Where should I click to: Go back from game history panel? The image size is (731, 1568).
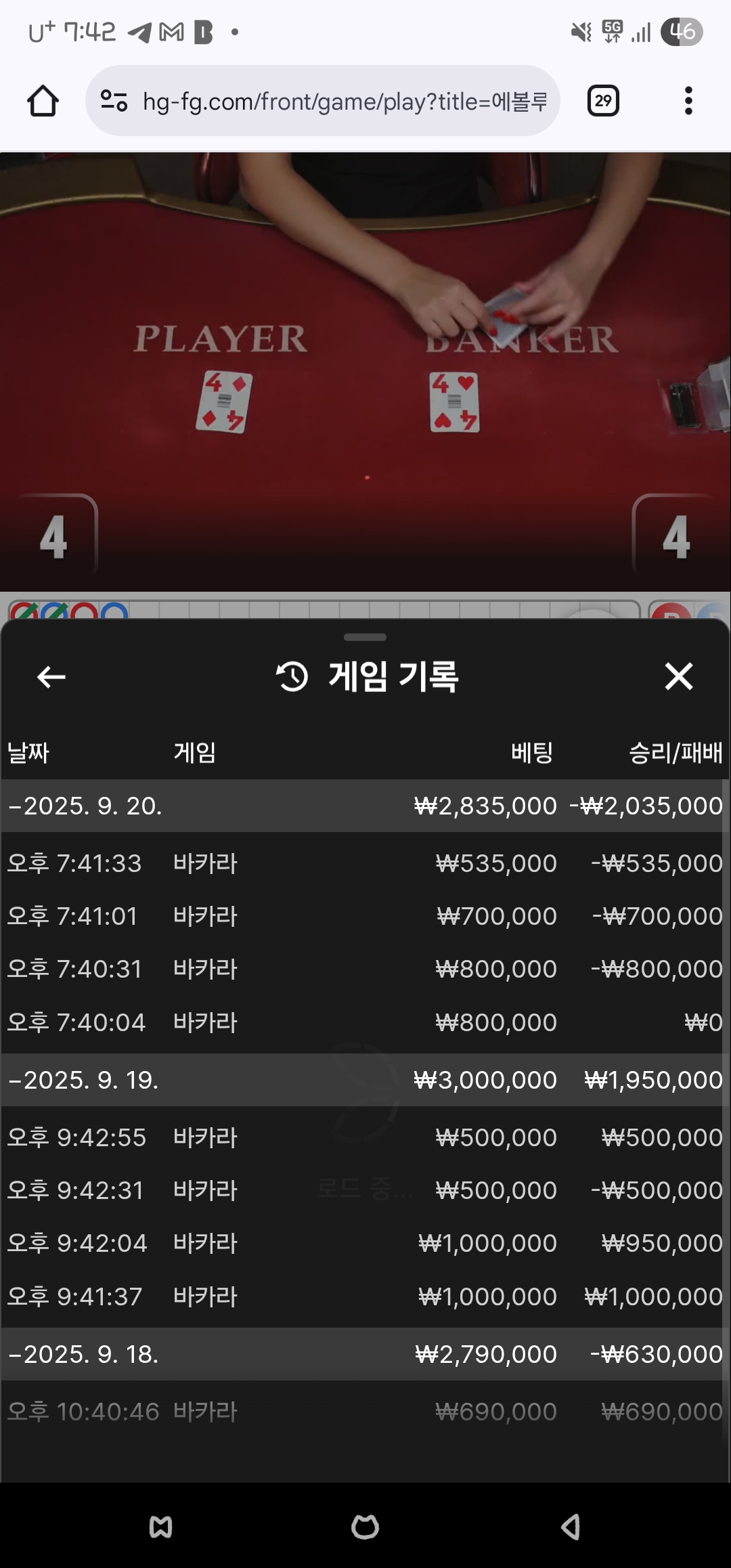pyautogui.click(x=51, y=676)
